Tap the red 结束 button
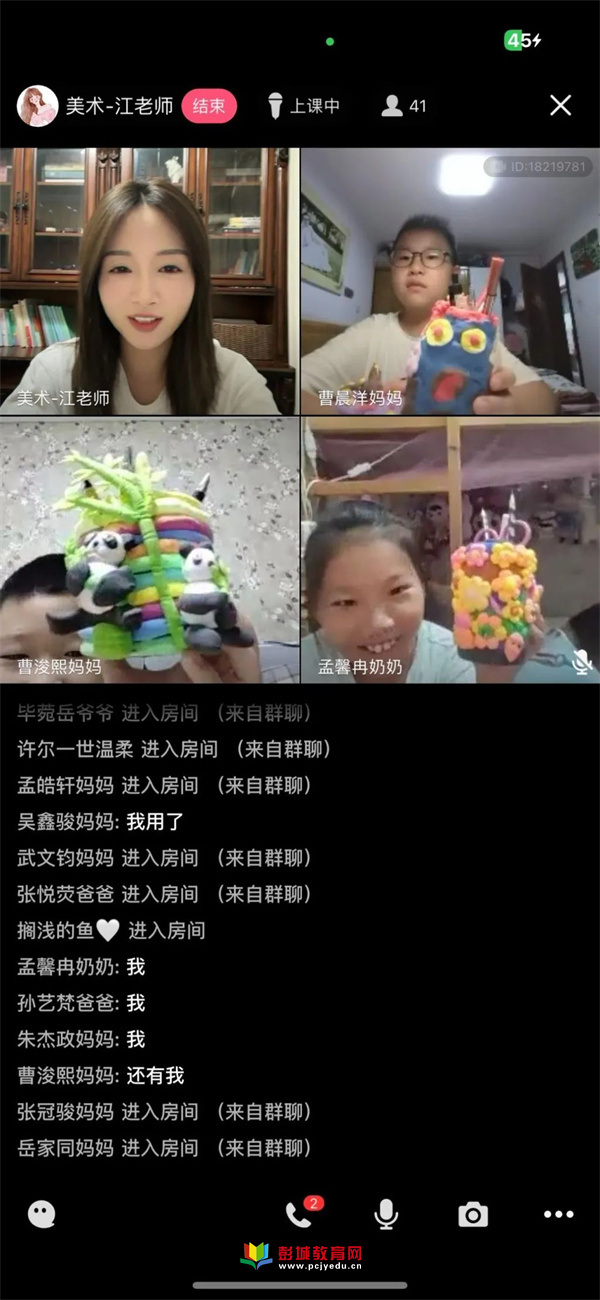This screenshot has height=1300, width=600. [209, 106]
